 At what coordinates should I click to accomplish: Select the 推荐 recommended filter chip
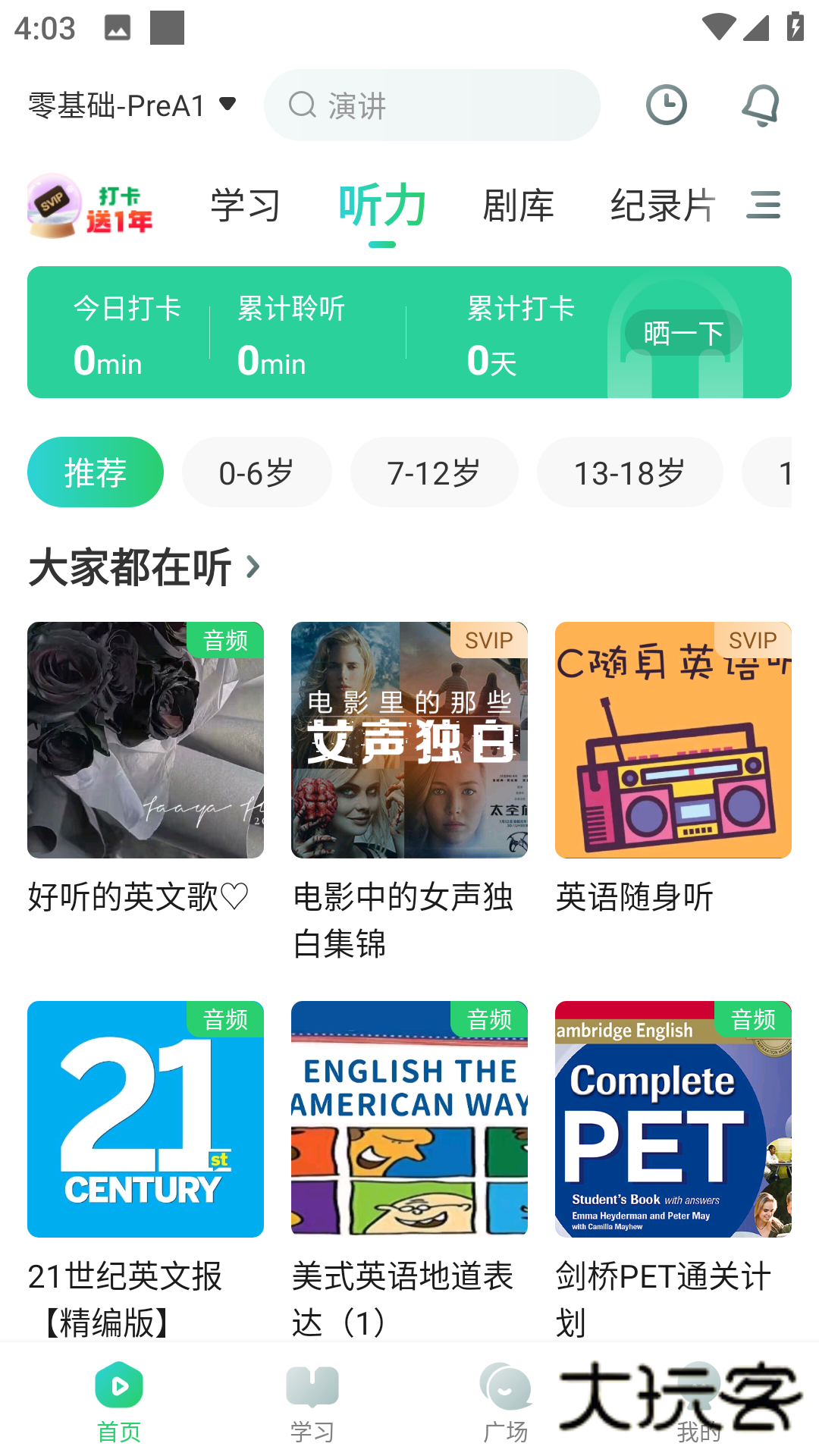pyautogui.click(x=96, y=471)
